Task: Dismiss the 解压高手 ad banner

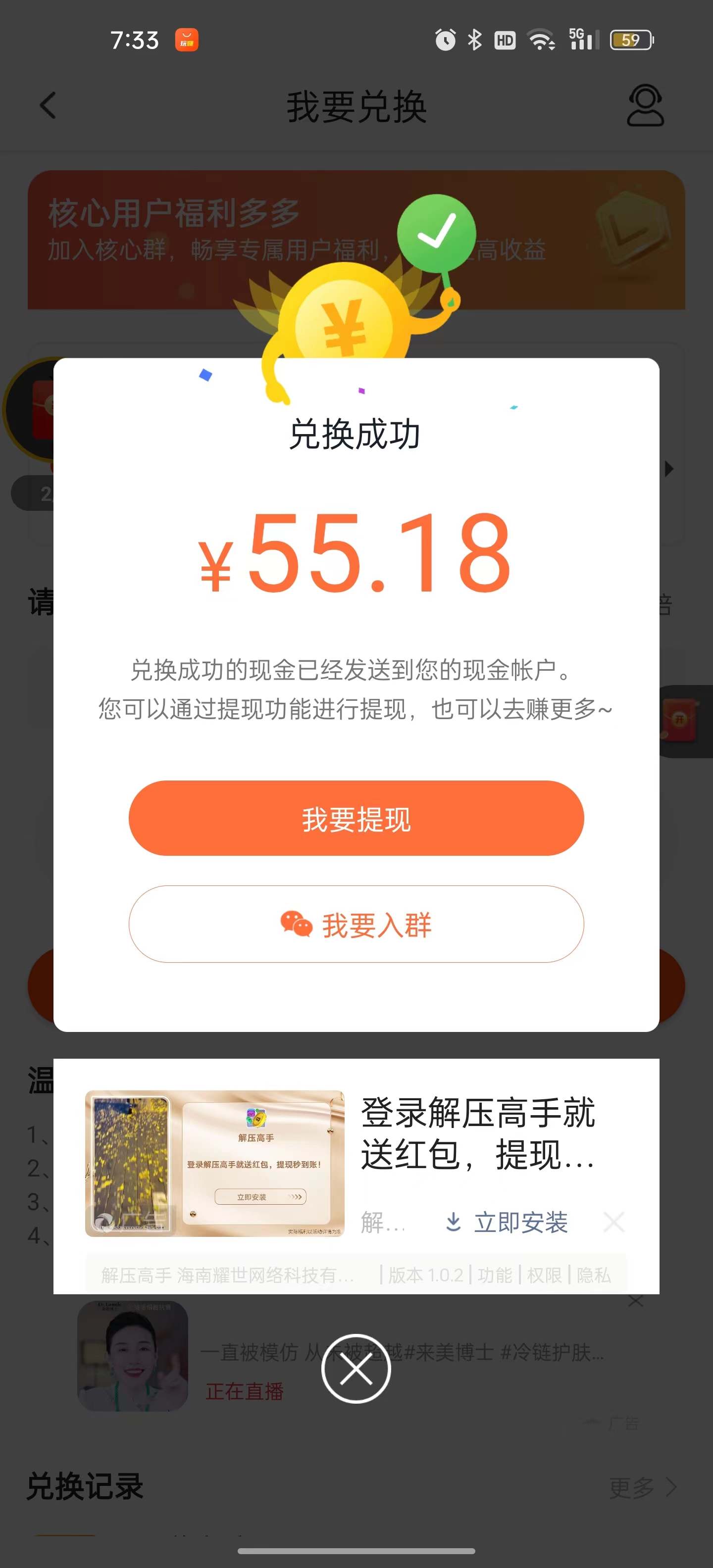Action: pyautogui.click(x=613, y=1222)
